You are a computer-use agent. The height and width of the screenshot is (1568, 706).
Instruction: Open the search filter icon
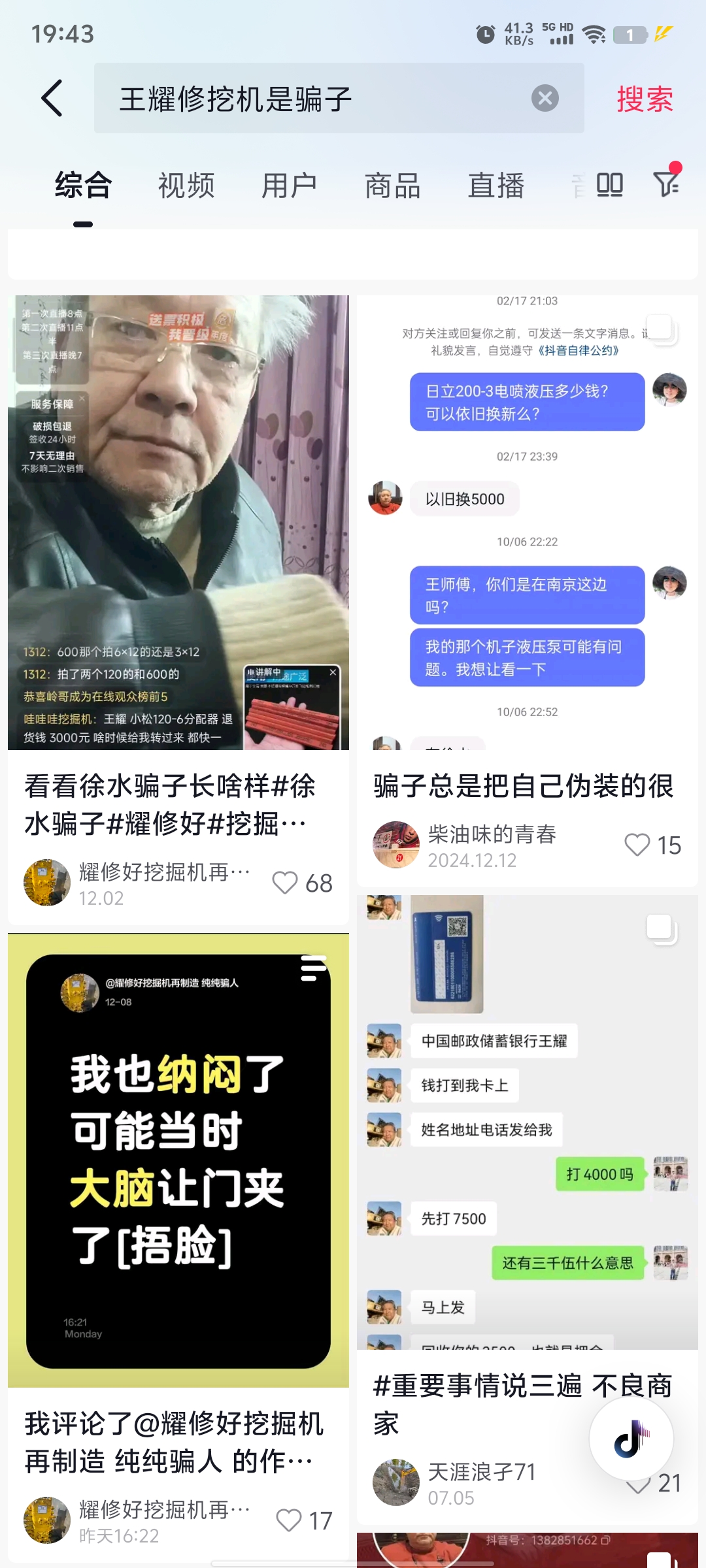click(x=667, y=183)
